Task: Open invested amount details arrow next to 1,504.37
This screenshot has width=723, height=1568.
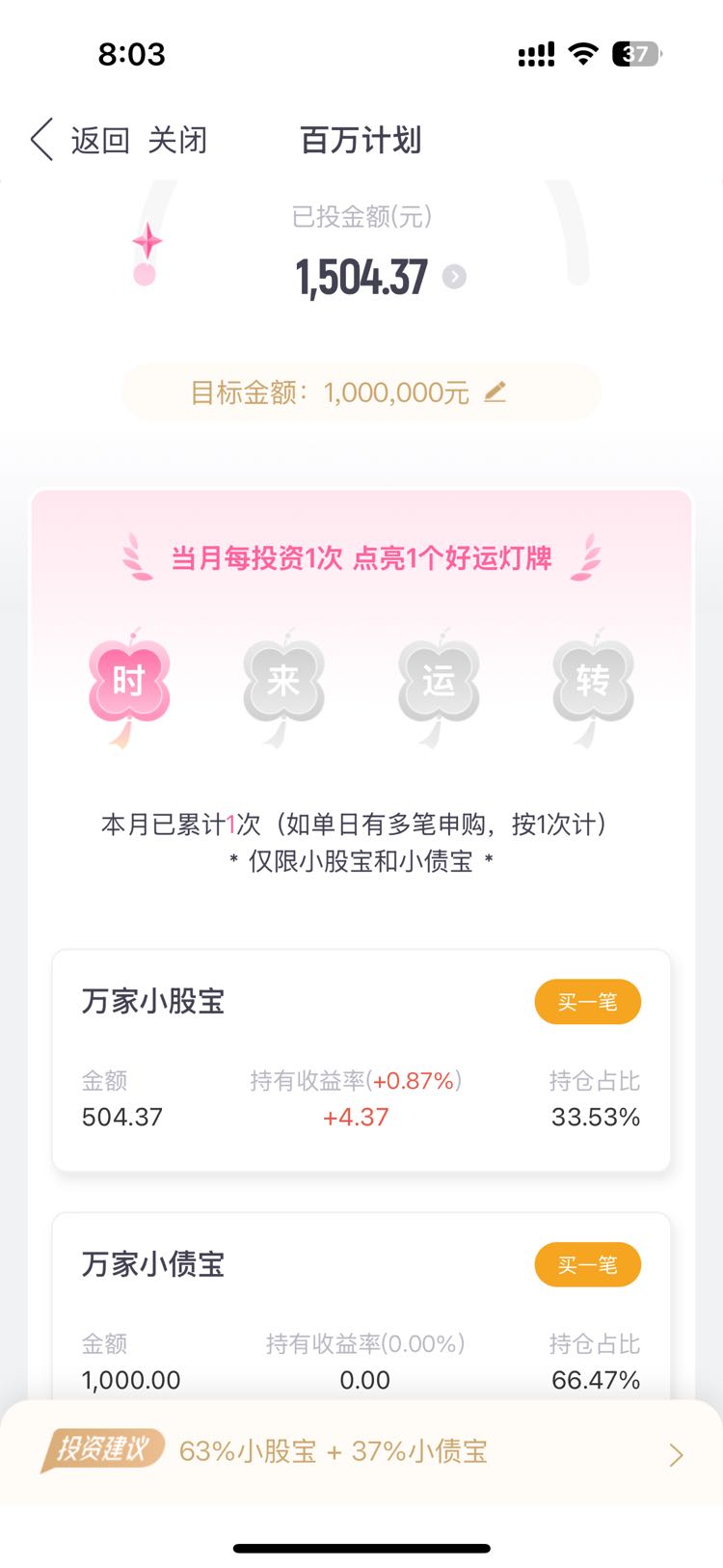Action: pos(454,277)
